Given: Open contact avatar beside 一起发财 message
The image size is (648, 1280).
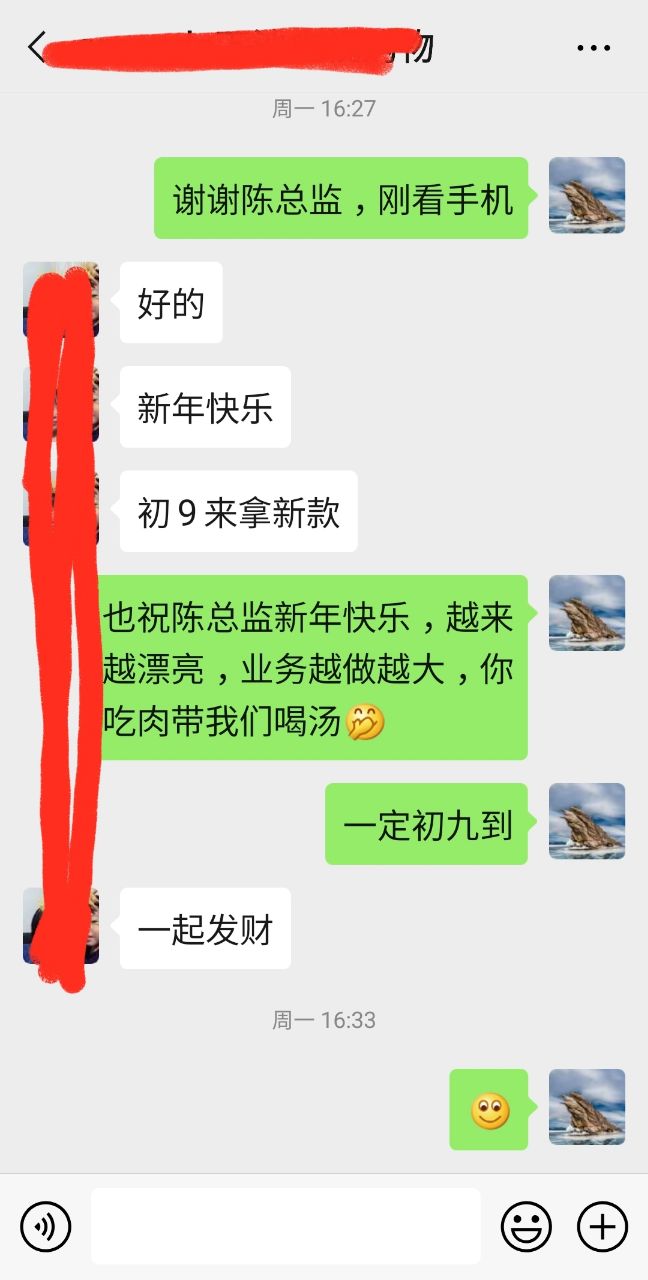Looking at the screenshot, I should click(61, 926).
